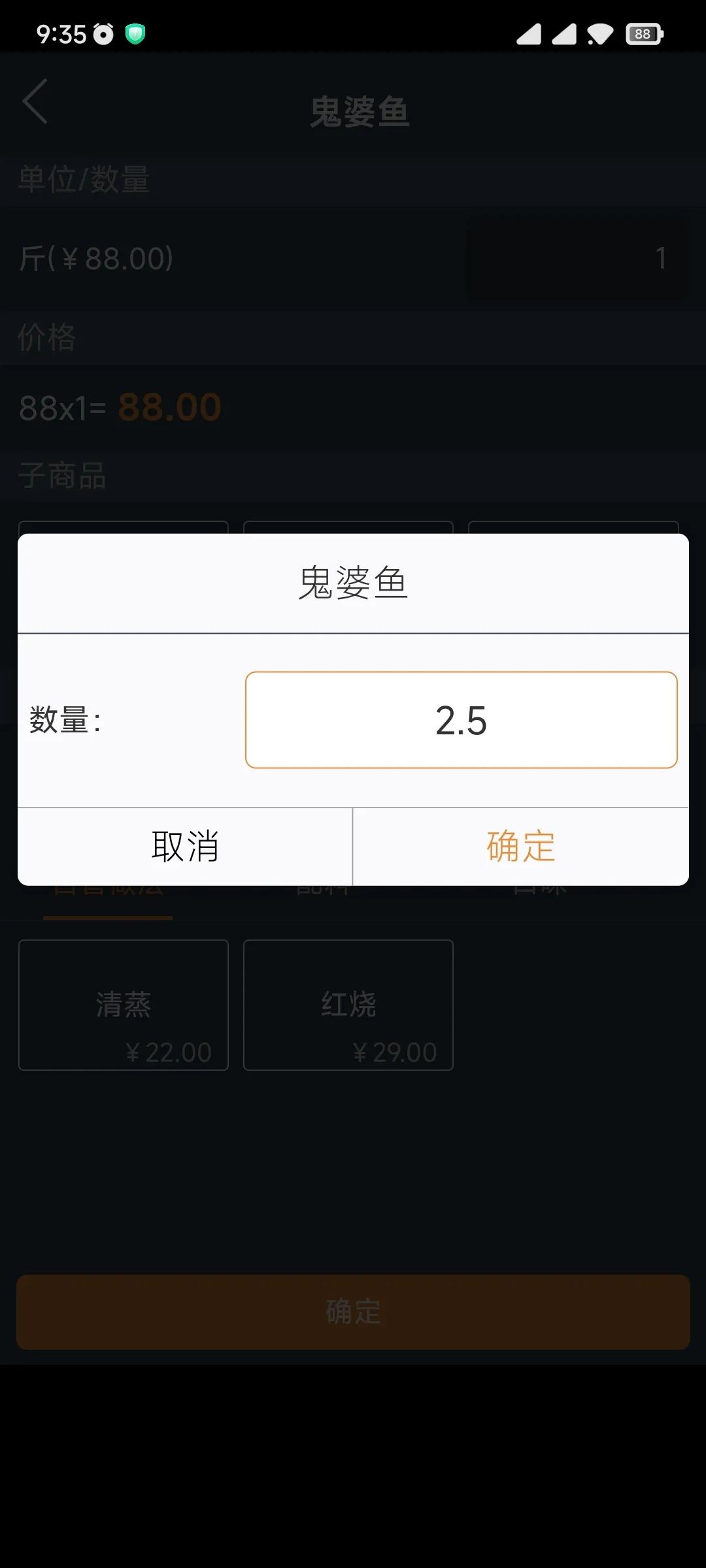Confirm the quantity with 确定 in the dialog
The height and width of the screenshot is (1568, 706).
pyautogui.click(x=521, y=847)
